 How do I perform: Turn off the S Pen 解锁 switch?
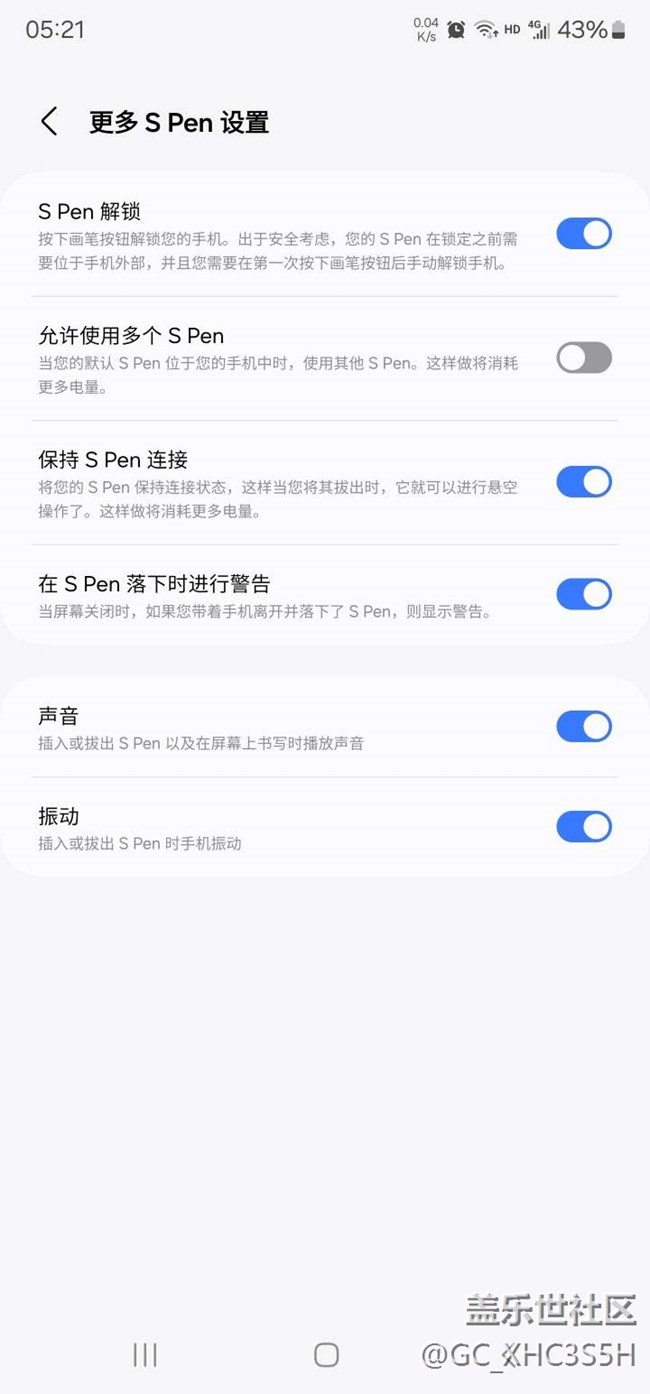584,234
